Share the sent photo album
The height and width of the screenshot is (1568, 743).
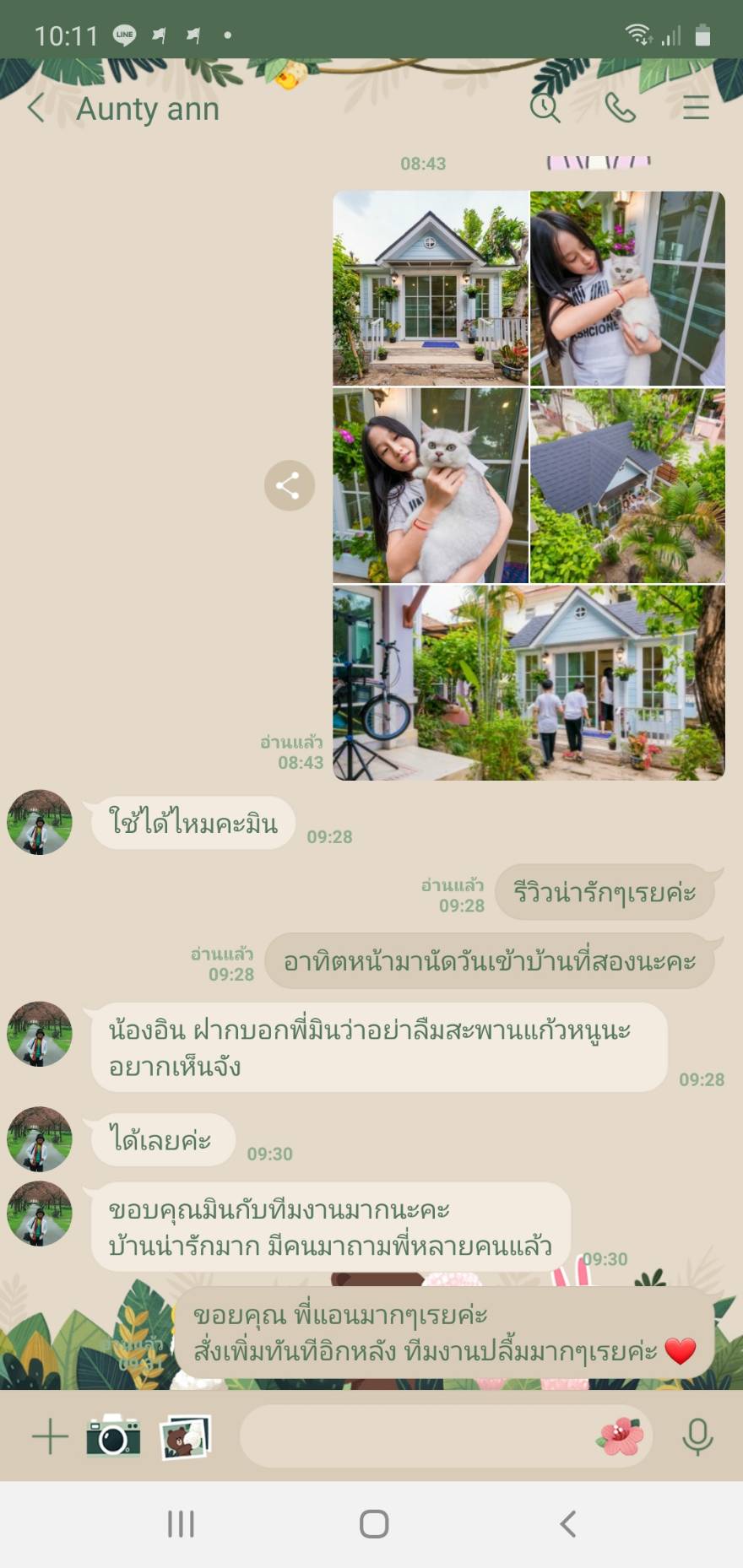[x=289, y=485]
